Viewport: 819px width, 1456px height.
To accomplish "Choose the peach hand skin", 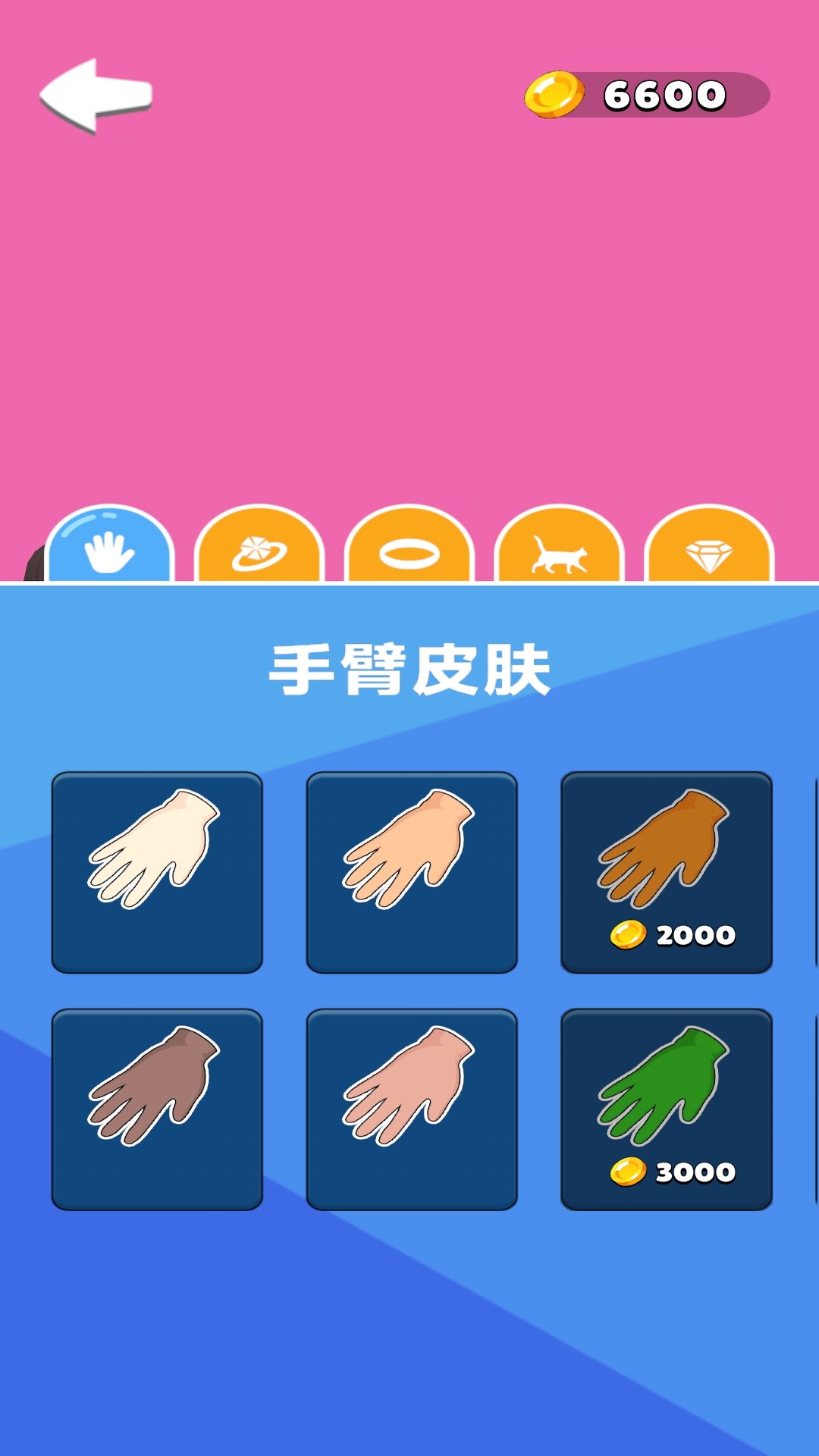I will 412,873.
